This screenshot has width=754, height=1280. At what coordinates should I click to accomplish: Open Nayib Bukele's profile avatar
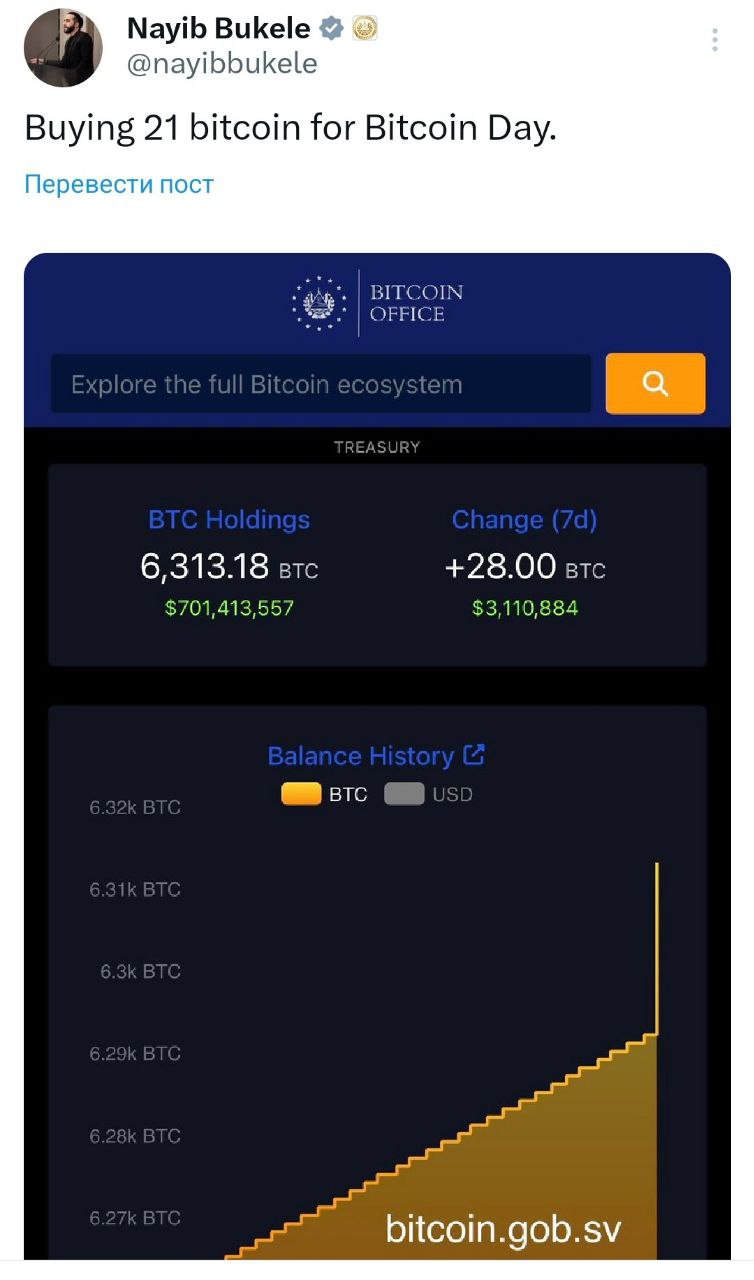tap(63, 47)
